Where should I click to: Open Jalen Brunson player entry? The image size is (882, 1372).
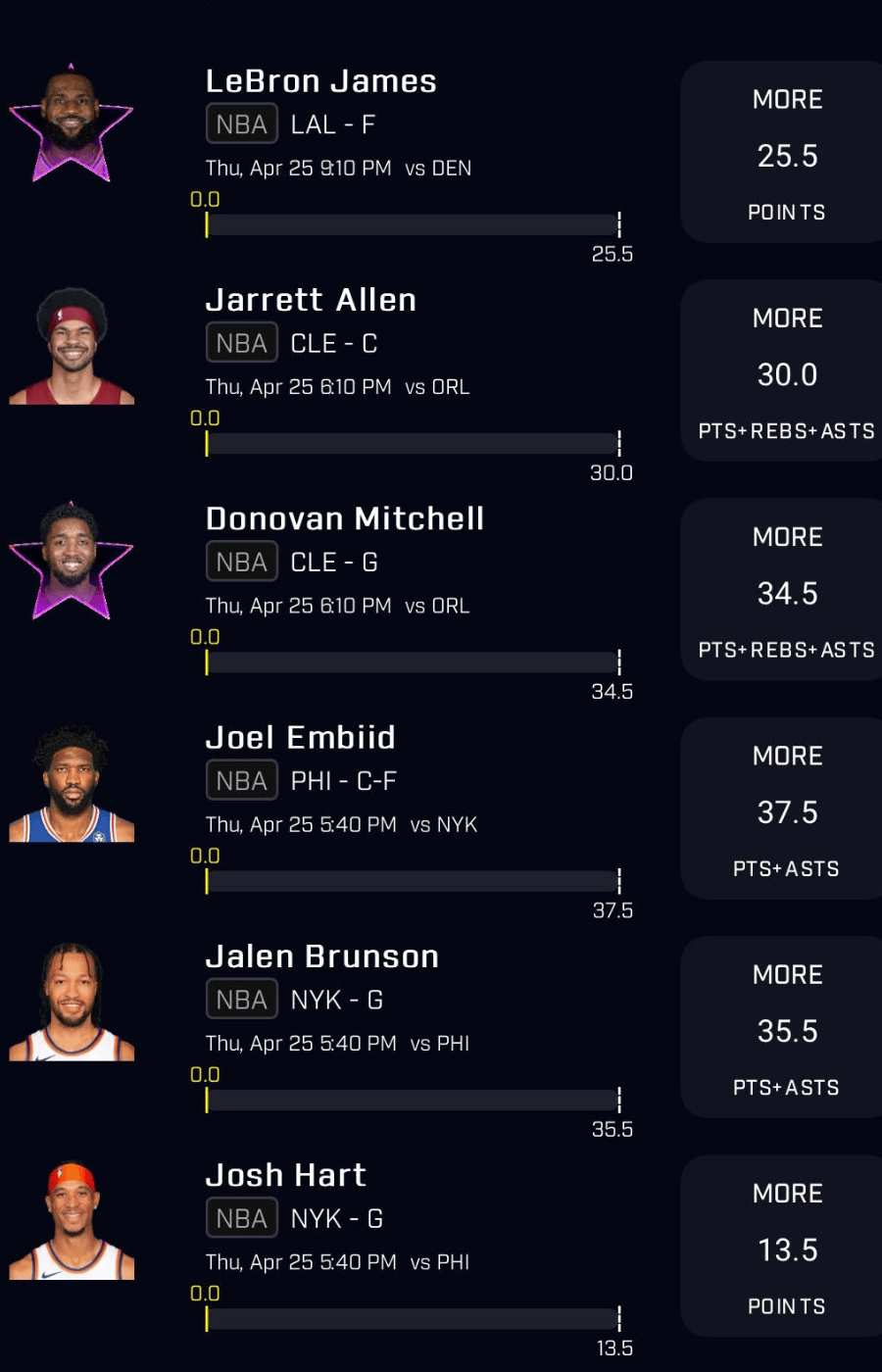[321, 956]
